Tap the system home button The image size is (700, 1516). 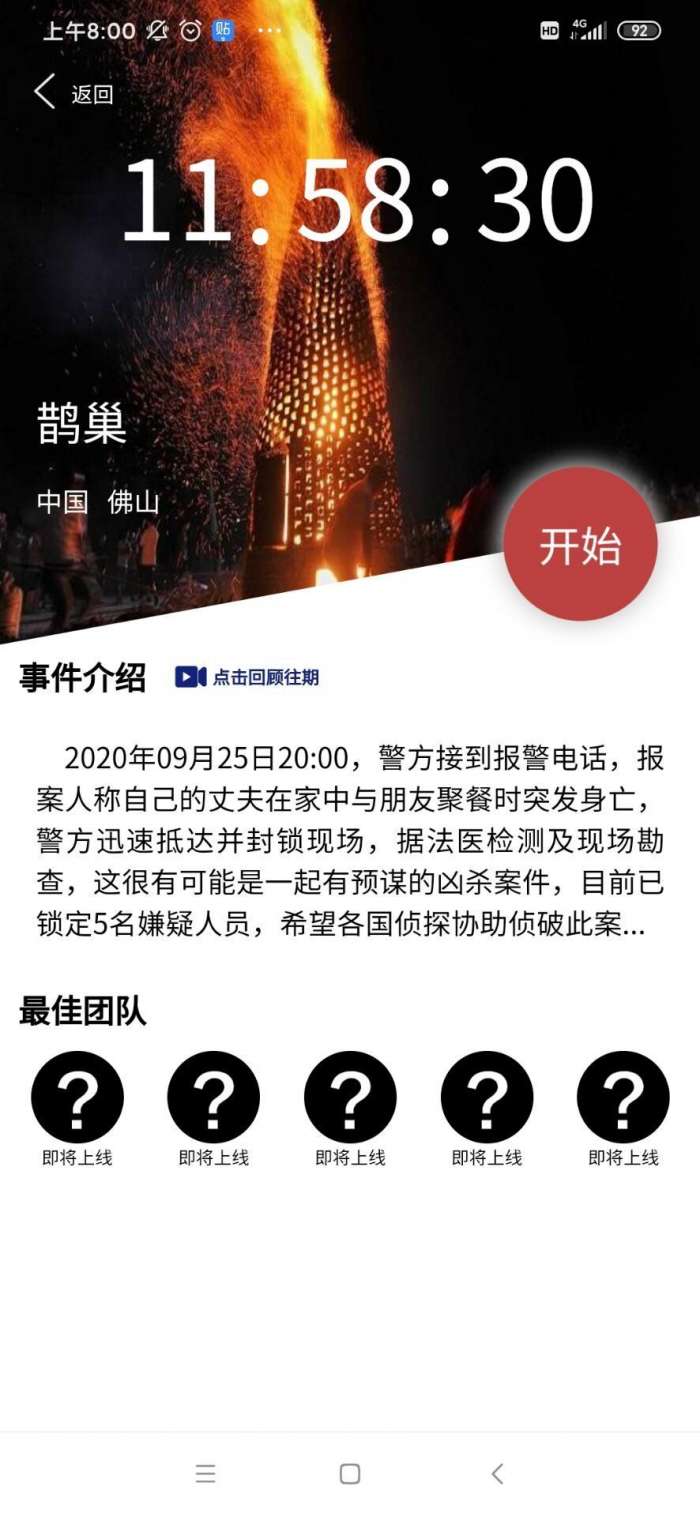[349, 1473]
